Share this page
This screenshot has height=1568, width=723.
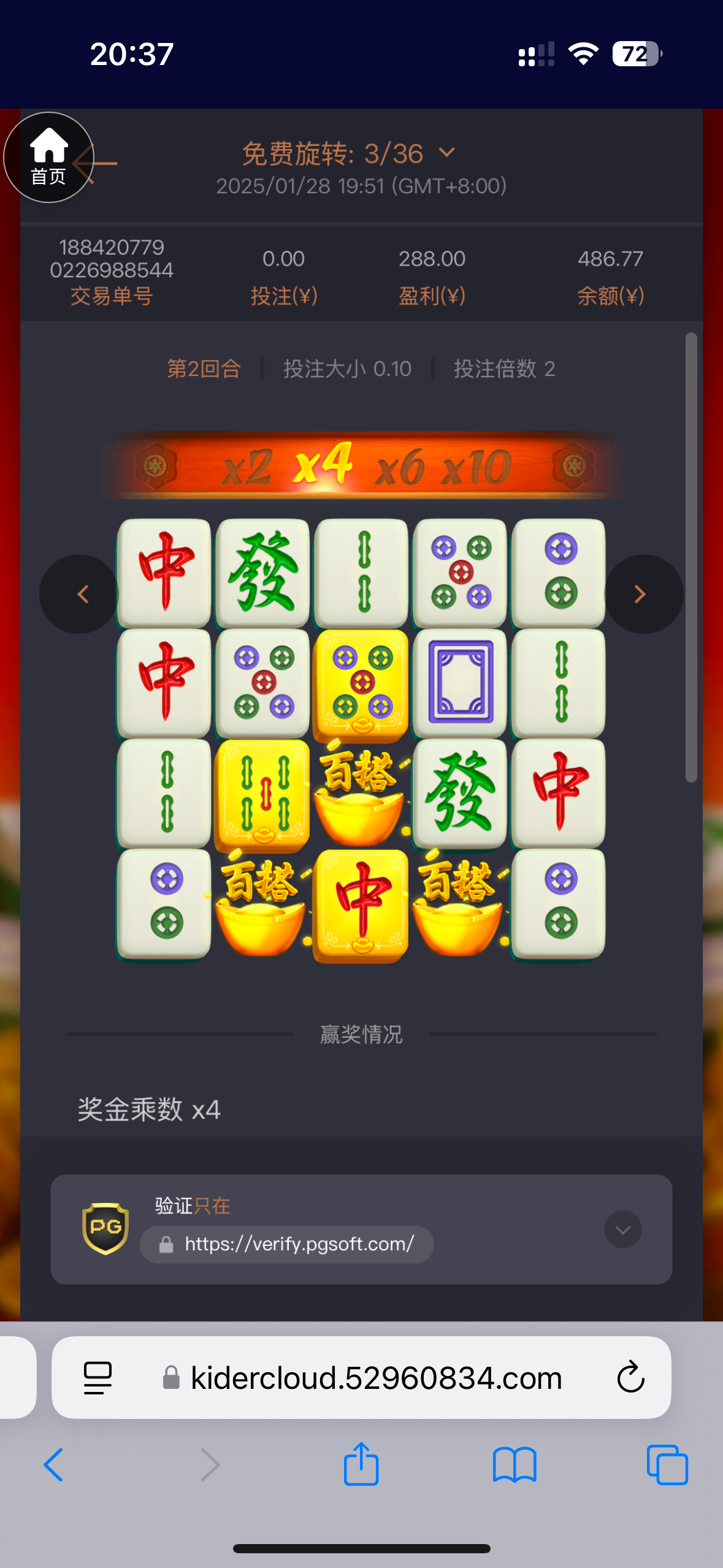pyautogui.click(x=361, y=1464)
